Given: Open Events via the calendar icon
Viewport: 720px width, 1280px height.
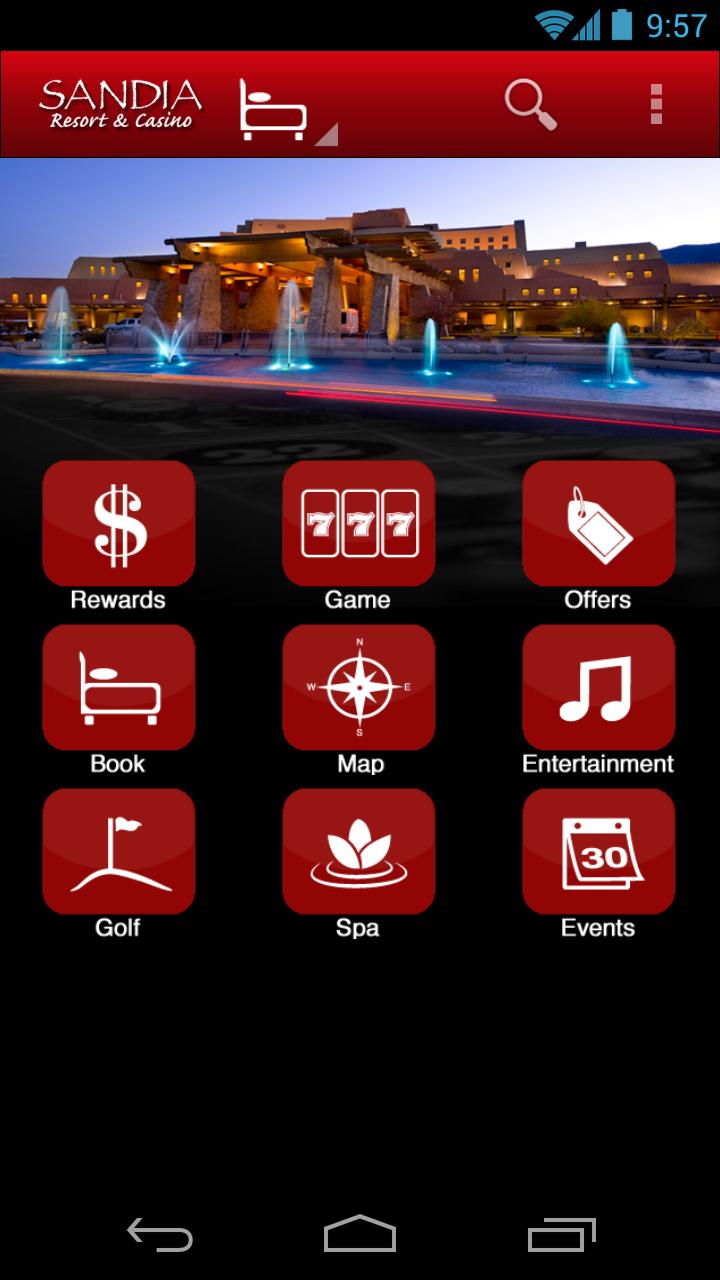Looking at the screenshot, I should 598,851.
